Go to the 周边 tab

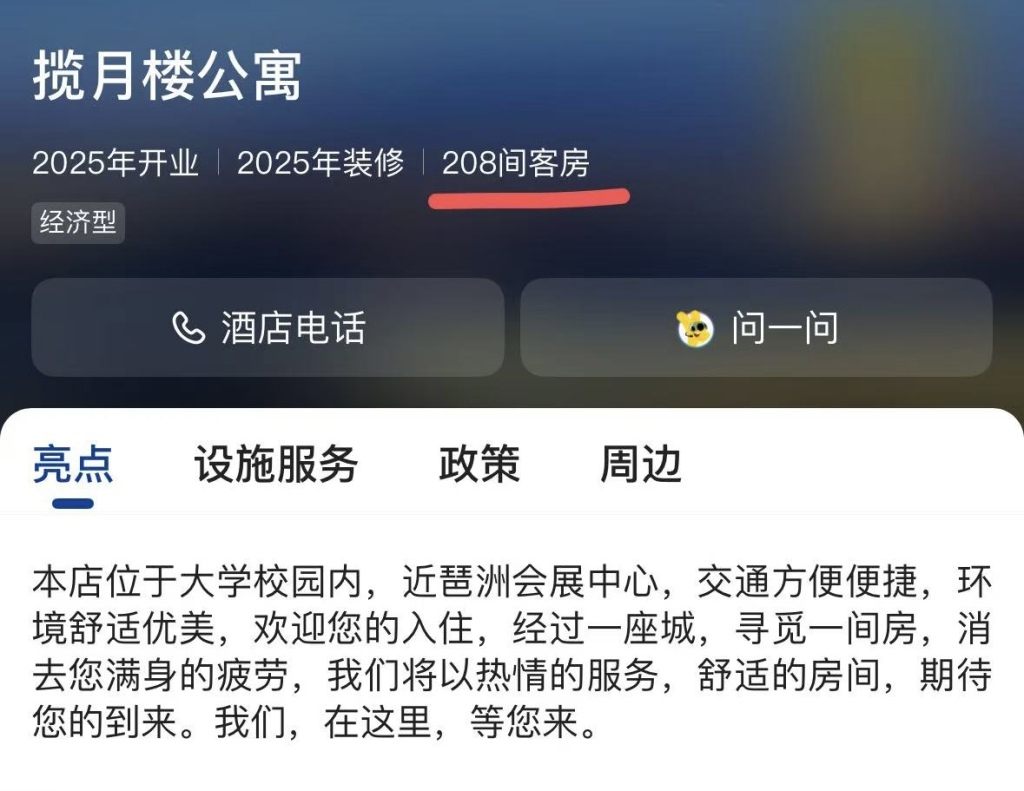pos(640,465)
